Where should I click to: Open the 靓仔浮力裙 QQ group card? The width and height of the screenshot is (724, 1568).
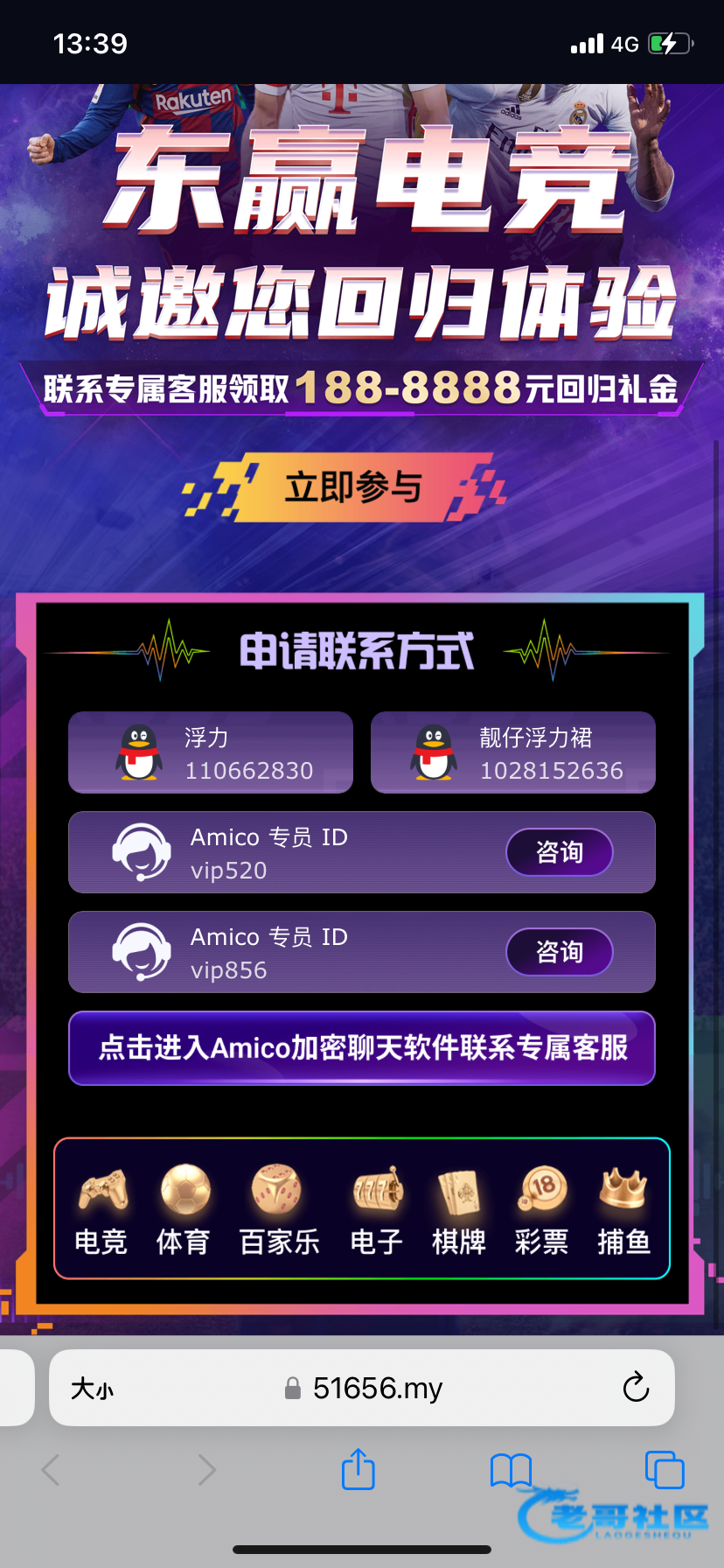coord(513,753)
